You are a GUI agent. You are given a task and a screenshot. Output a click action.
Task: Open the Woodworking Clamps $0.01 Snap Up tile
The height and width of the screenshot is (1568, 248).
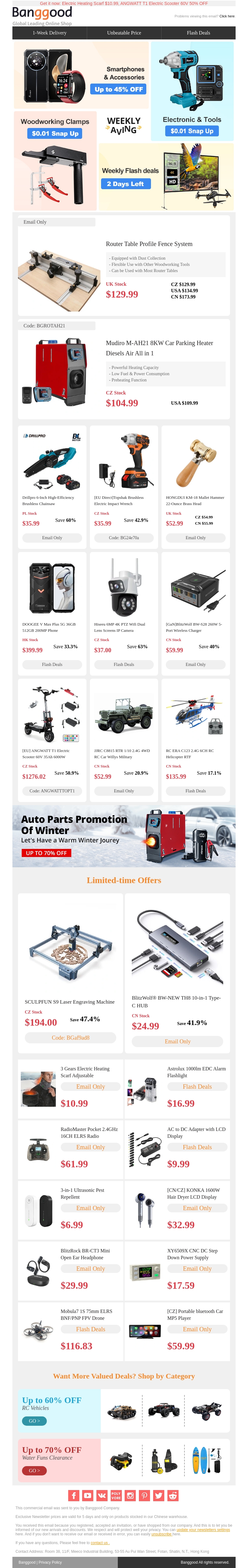point(55,160)
